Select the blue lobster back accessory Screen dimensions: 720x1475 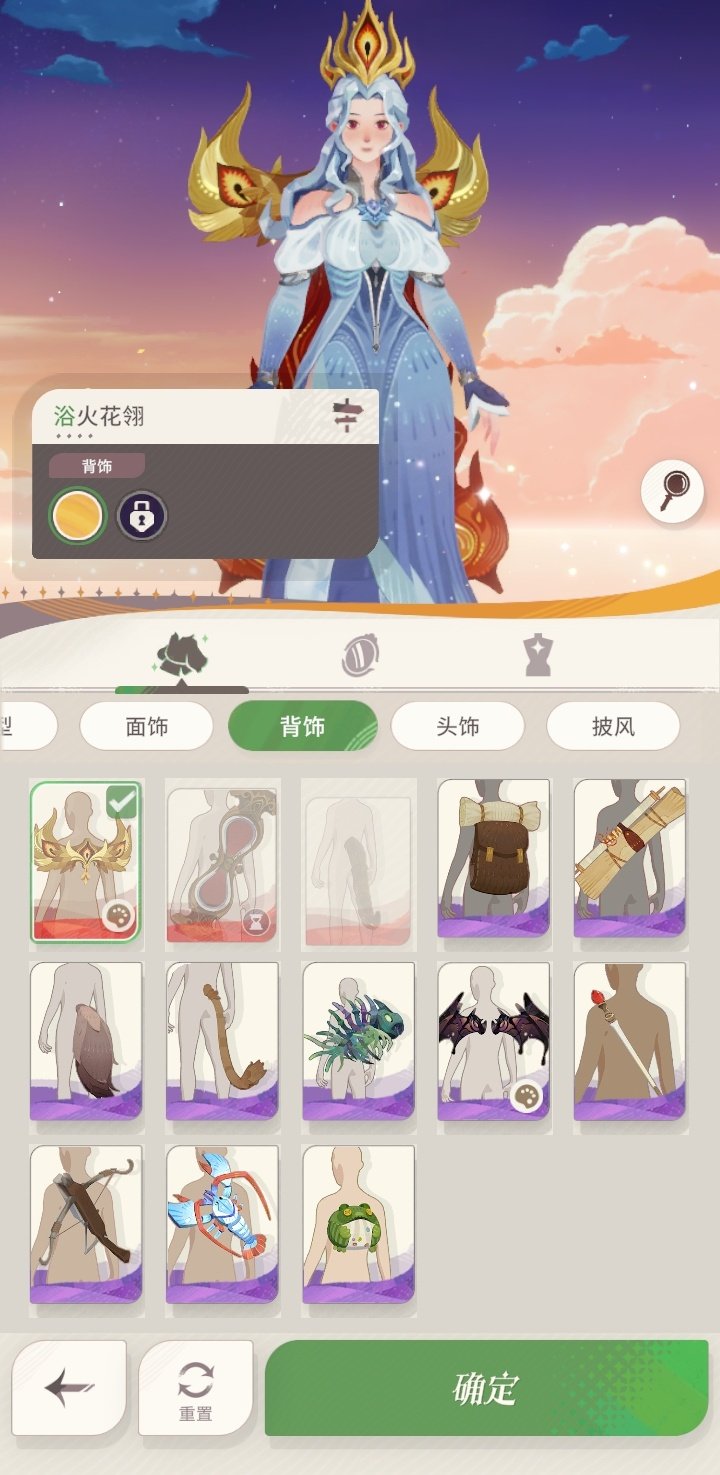(x=222, y=1224)
